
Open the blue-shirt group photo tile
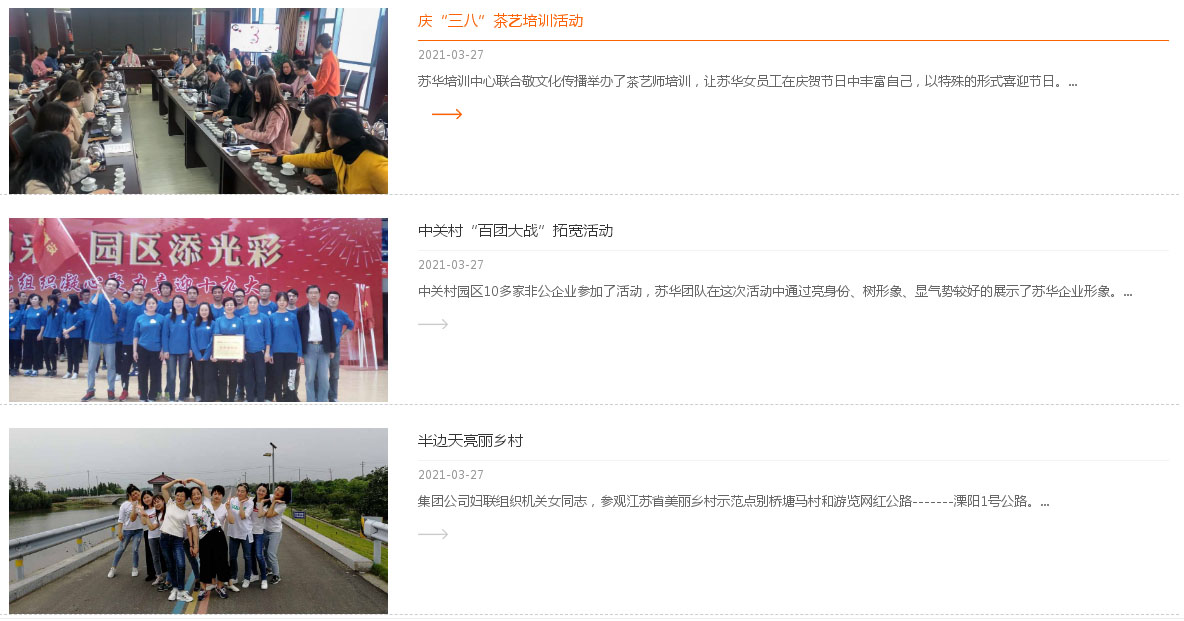[198, 310]
